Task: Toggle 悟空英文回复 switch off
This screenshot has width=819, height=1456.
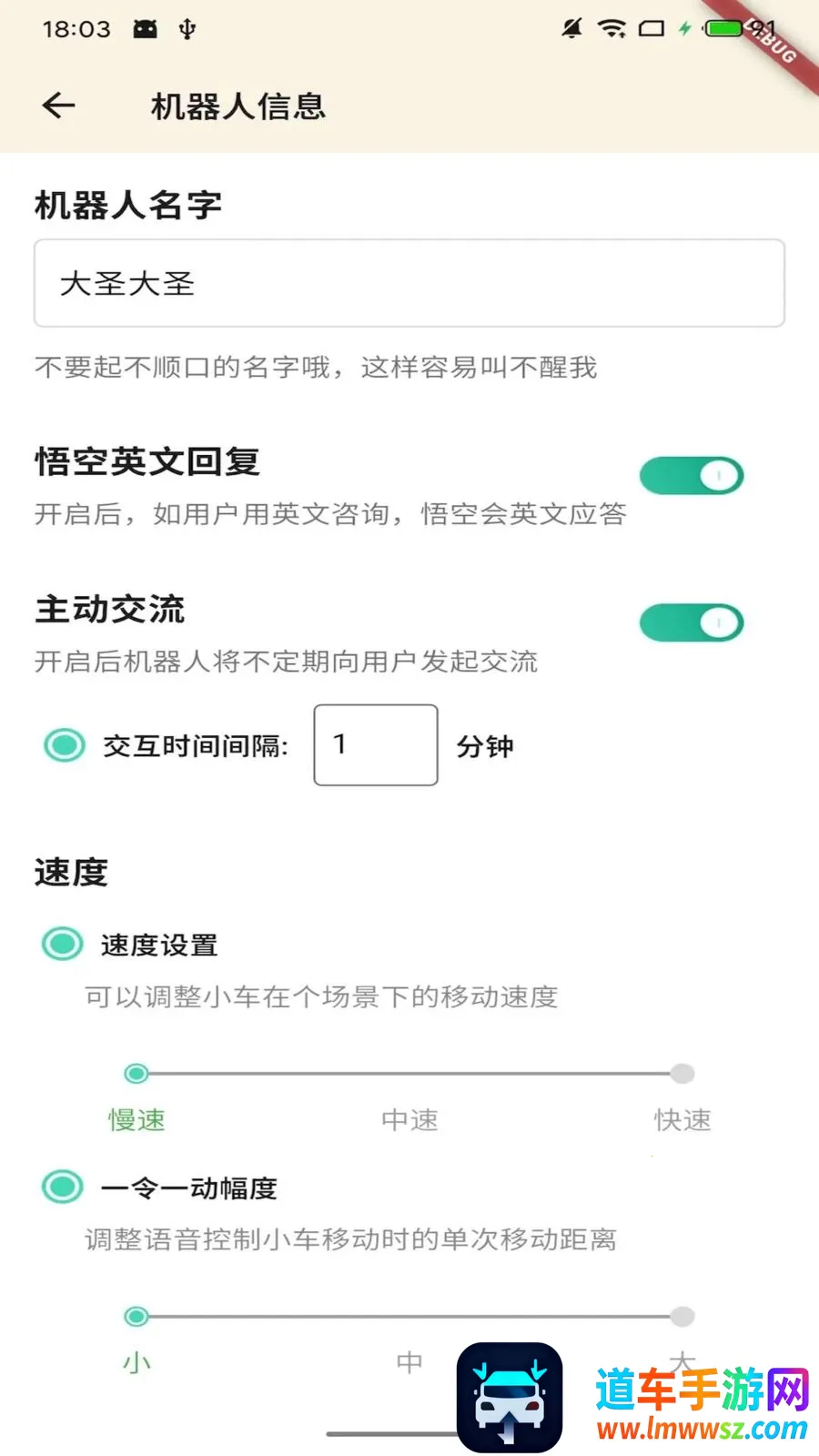Action: pos(692,476)
